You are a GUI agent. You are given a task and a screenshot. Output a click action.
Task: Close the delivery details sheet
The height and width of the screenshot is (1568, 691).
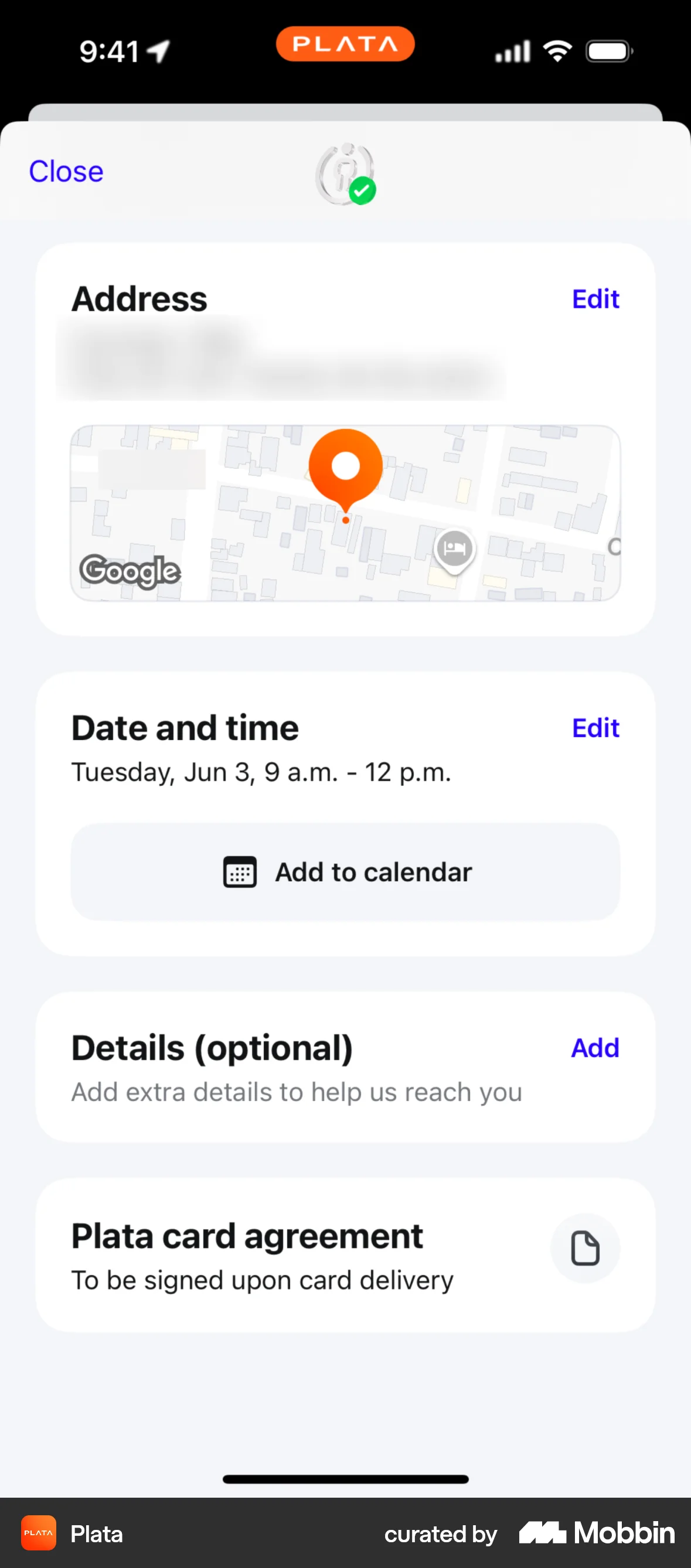pyautogui.click(x=65, y=171)
